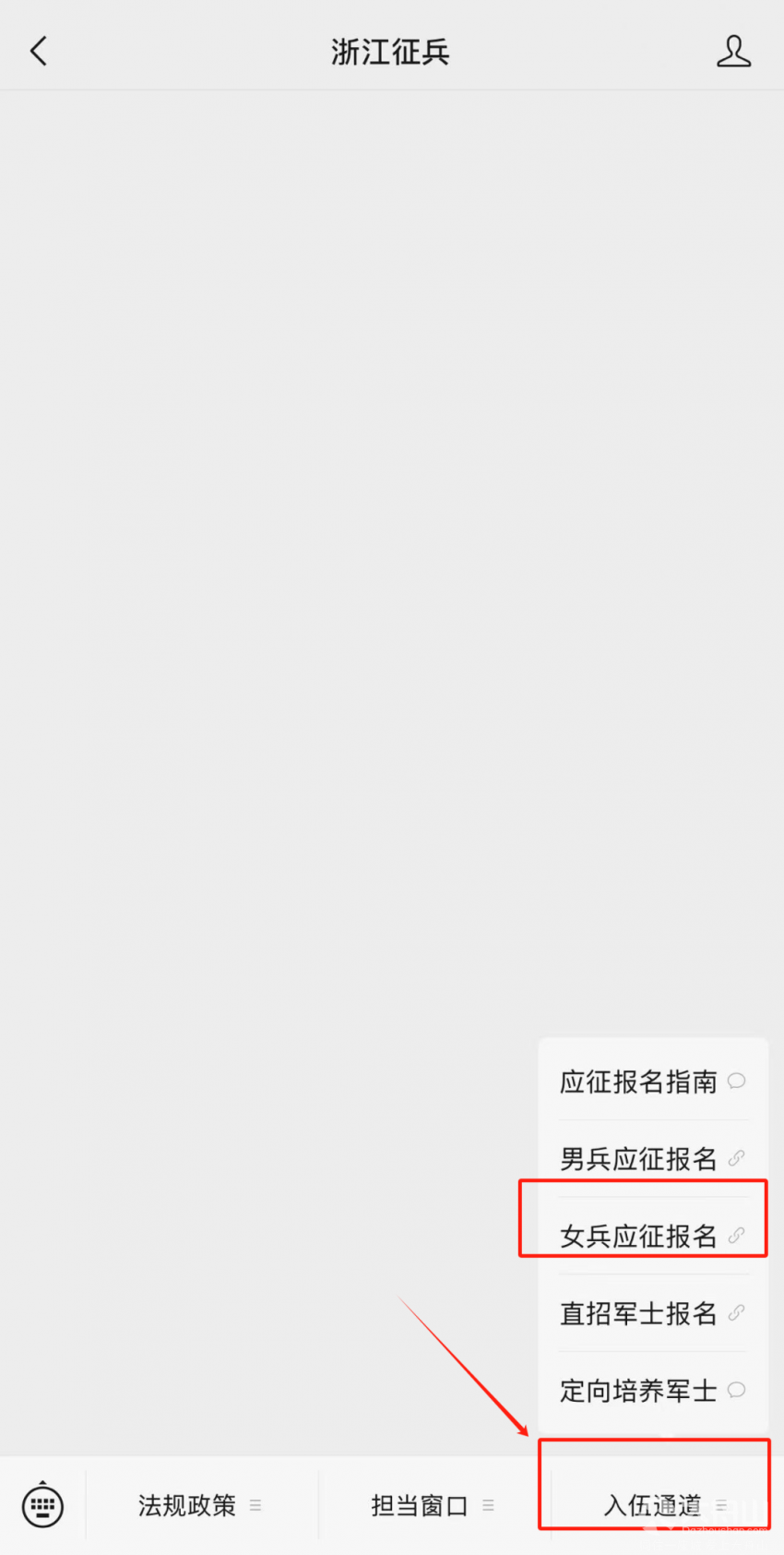Screen dimensions: 784x1555
Task: Open the 担当窗口 menu
Action: pyautogui.click(x=434, y=1505)
